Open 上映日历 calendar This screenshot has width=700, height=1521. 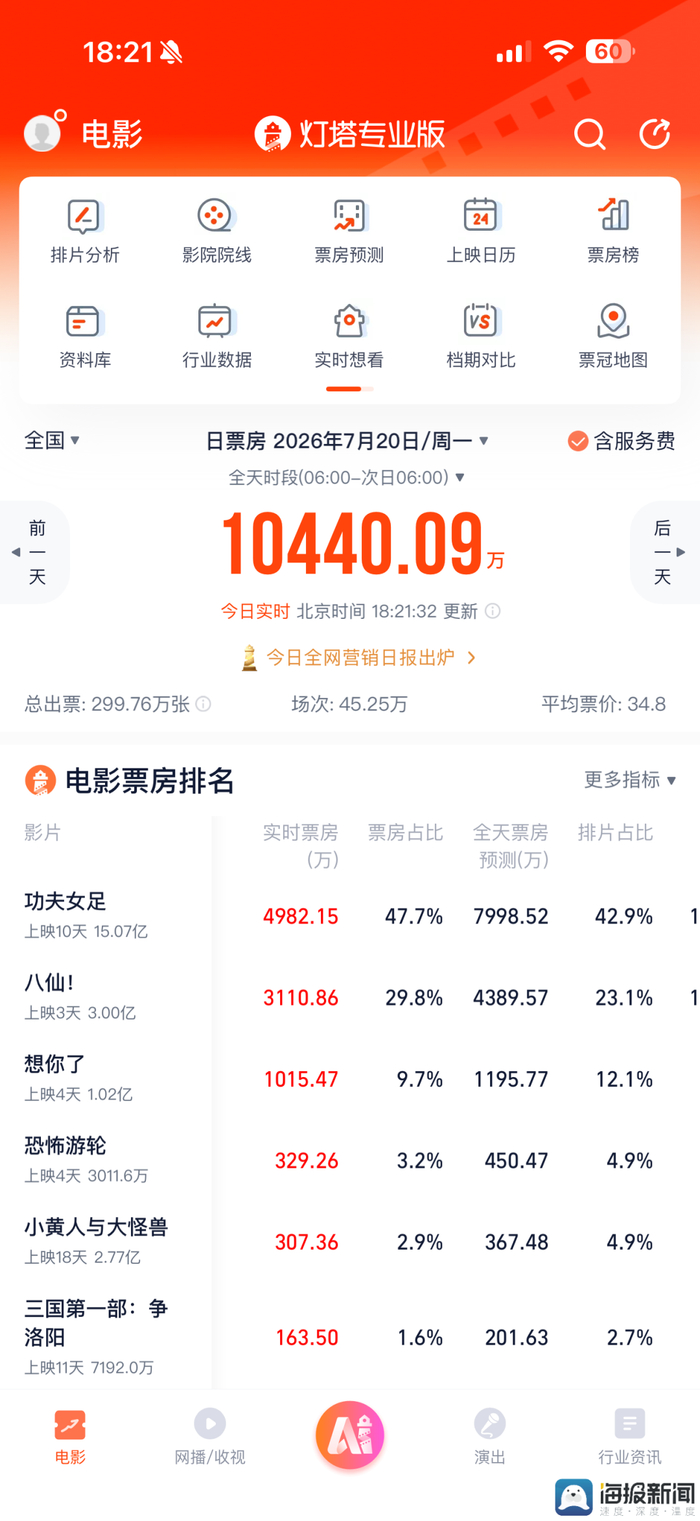click(x=481, y=231)
